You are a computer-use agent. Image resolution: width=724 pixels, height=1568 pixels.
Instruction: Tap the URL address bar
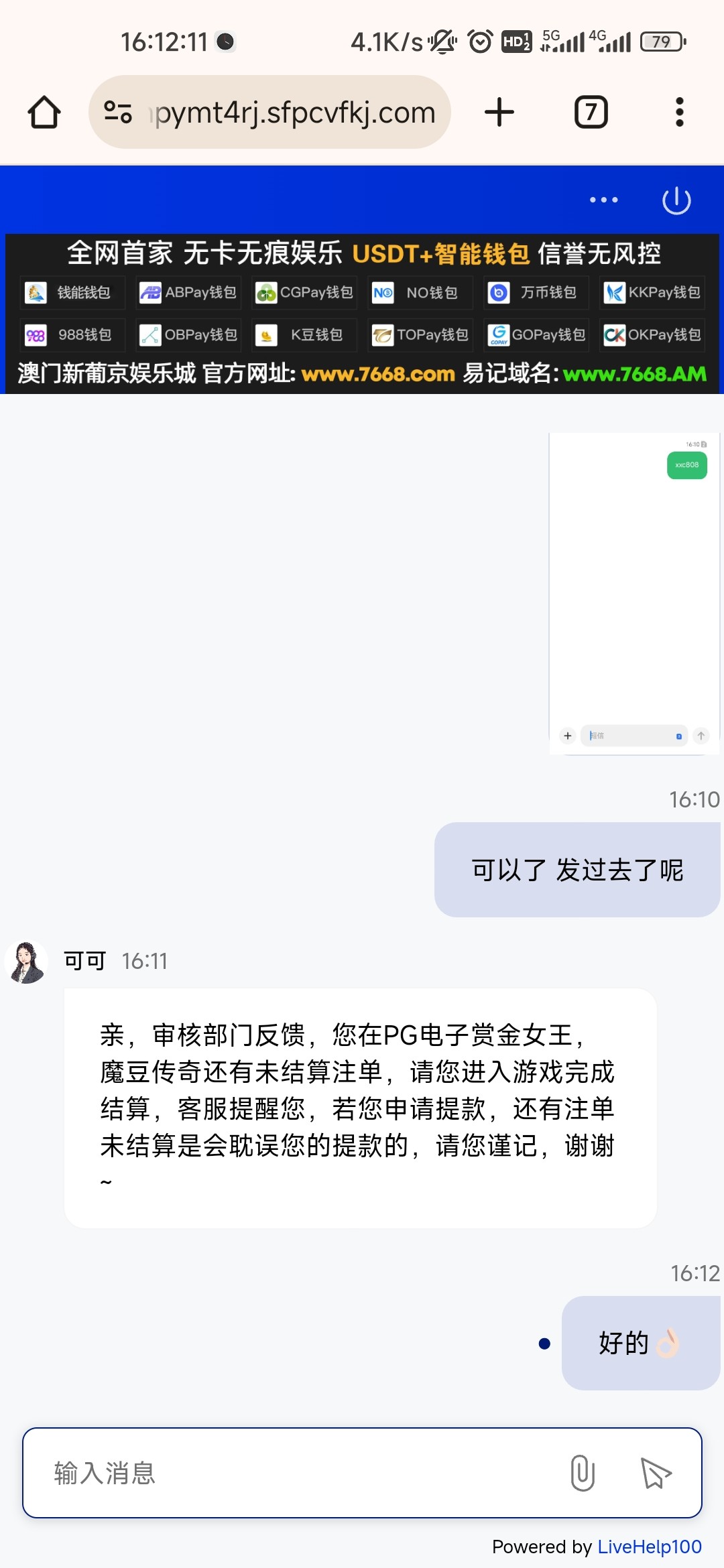pos(295,113)
